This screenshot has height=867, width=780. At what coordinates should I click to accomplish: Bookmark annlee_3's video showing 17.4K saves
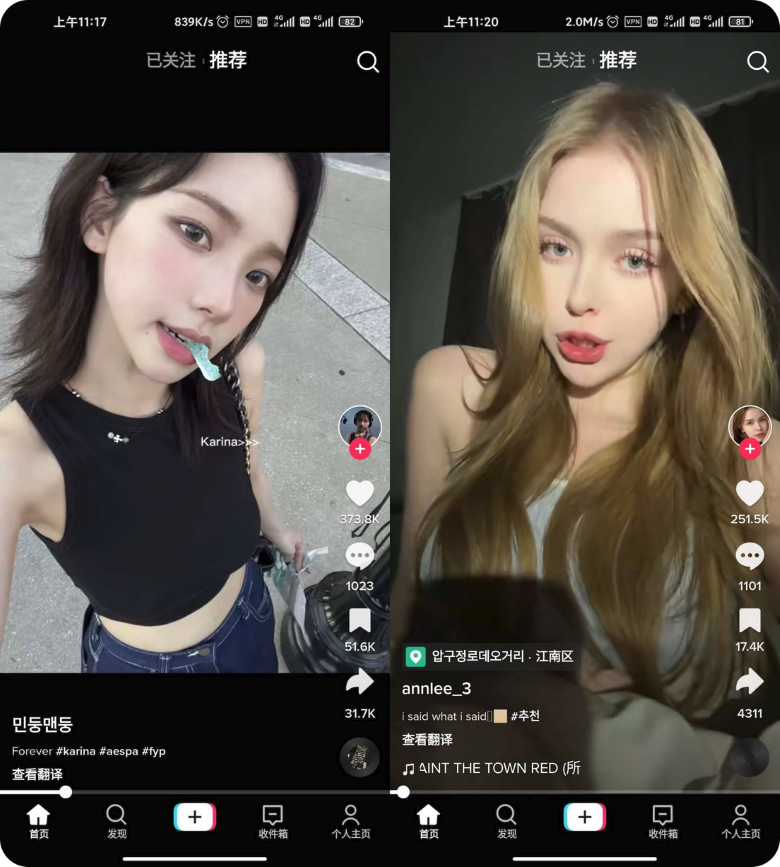[x=749, y=621]
